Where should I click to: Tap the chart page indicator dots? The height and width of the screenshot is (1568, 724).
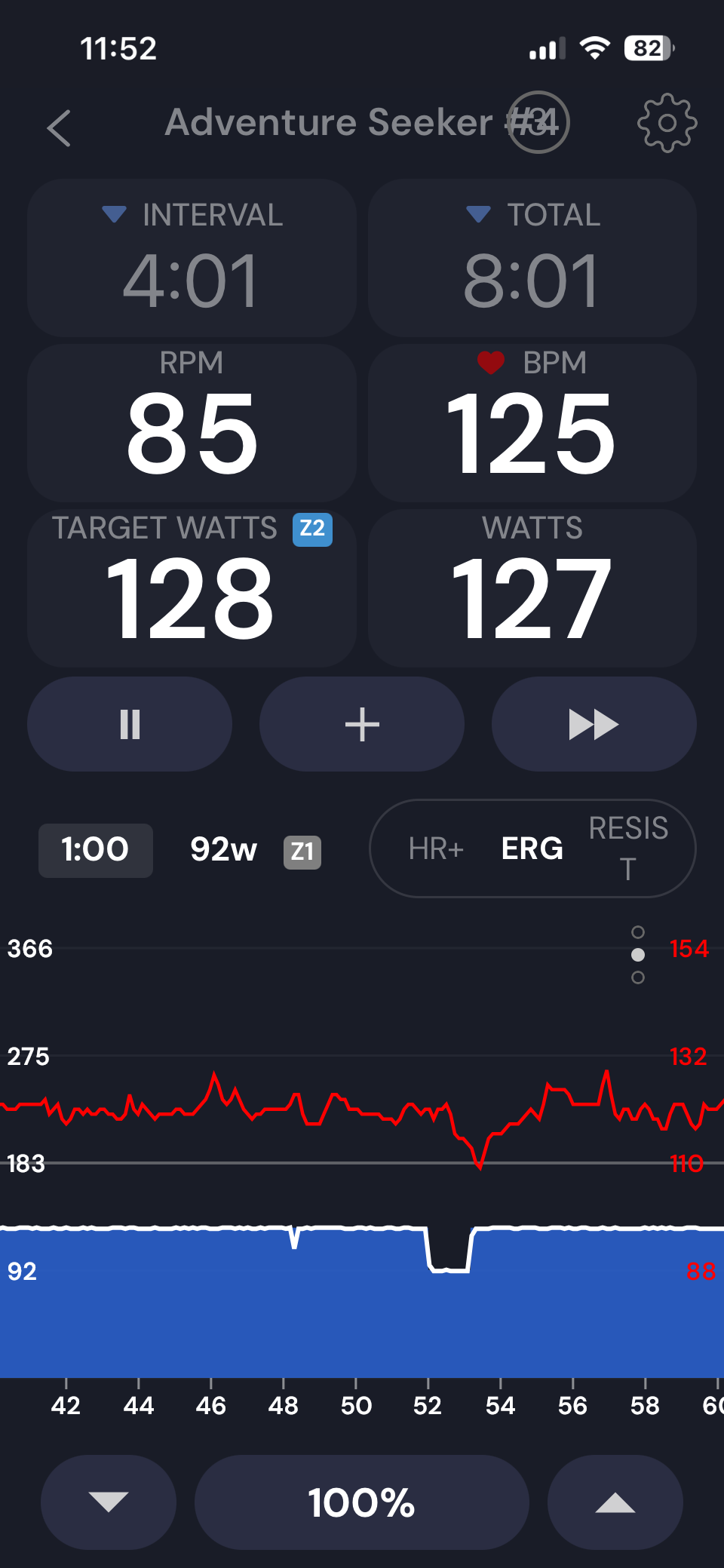(638, 955)
